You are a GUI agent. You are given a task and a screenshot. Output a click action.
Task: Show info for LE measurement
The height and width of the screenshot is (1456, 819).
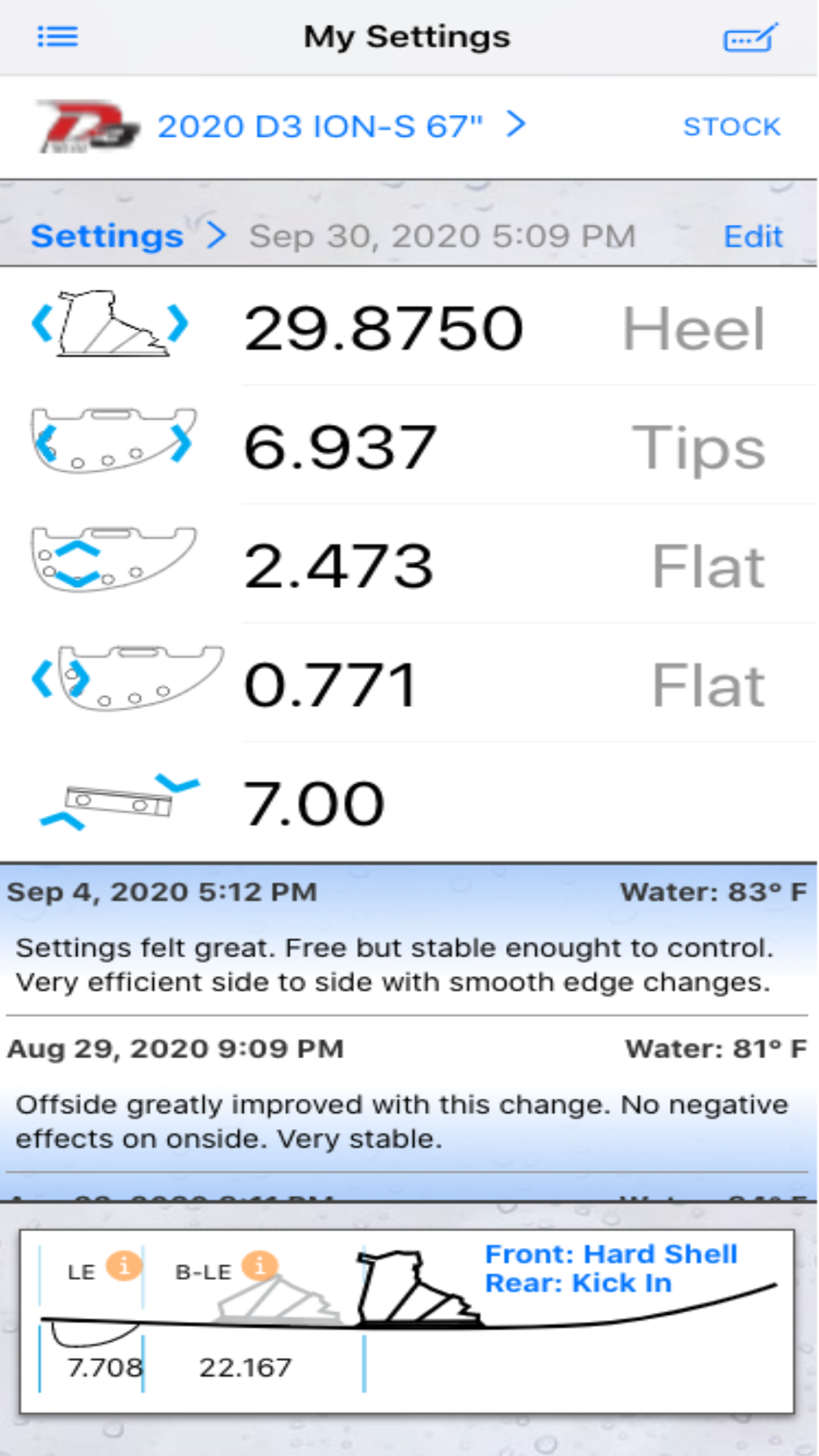click(x=124, y=1266)
